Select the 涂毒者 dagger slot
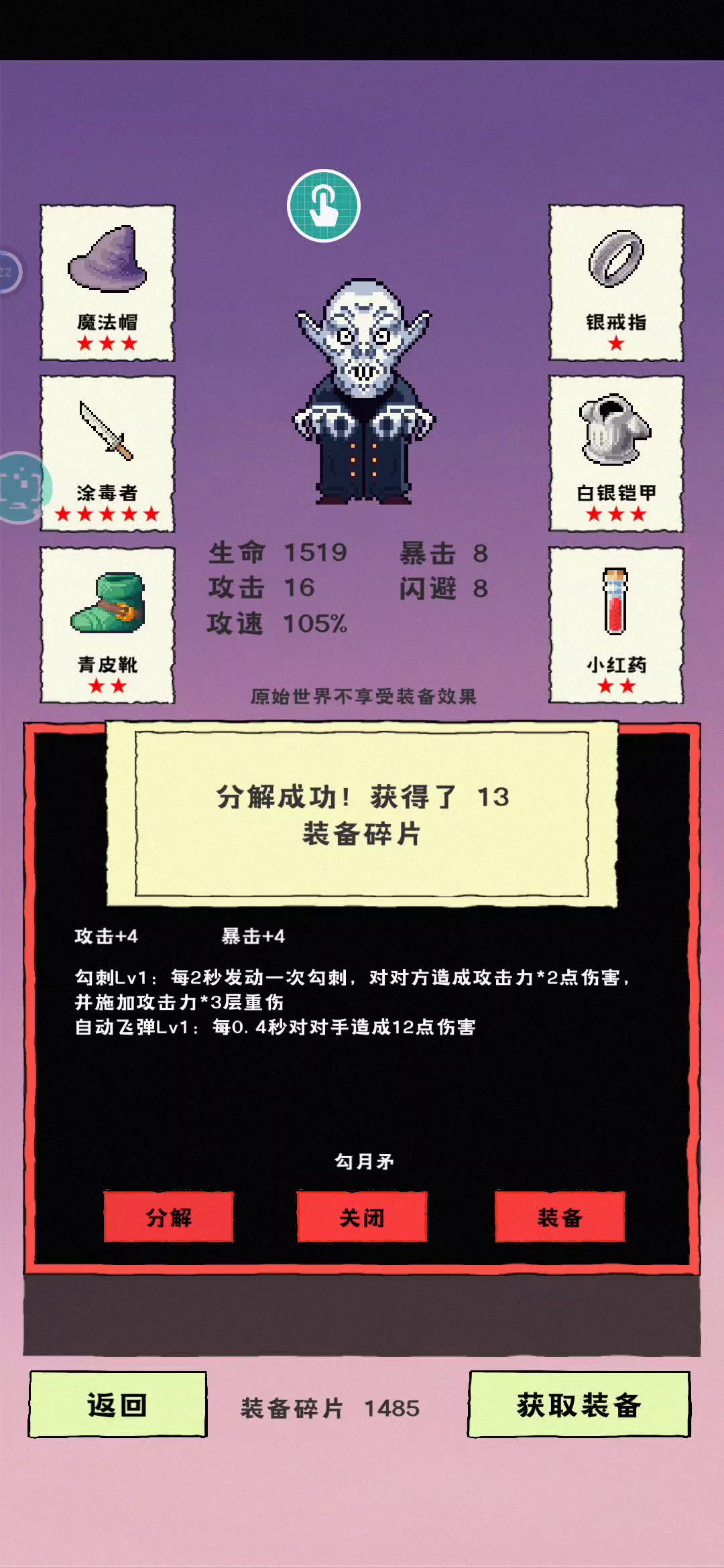724x1568 pixels. [107, 454]
